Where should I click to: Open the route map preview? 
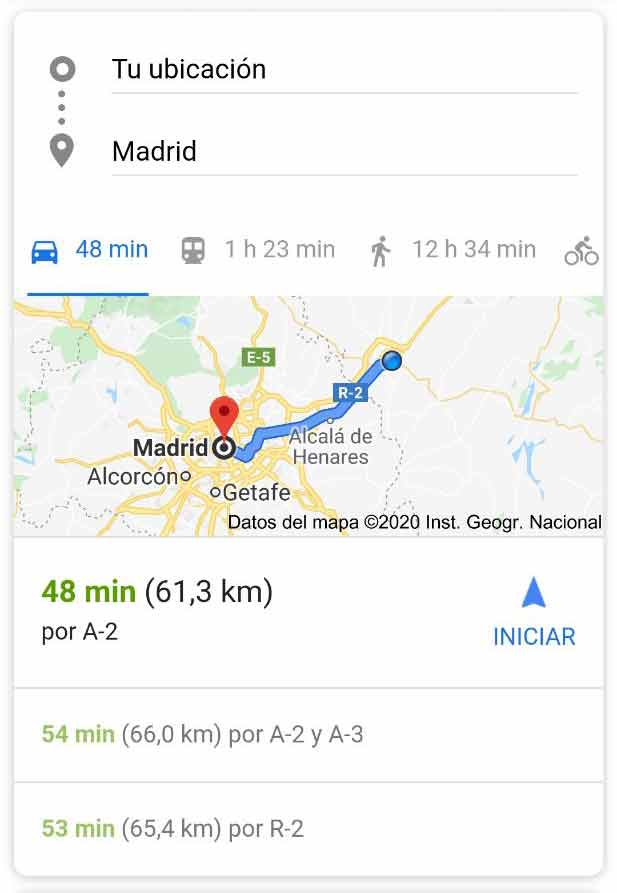tap(308, 415)
